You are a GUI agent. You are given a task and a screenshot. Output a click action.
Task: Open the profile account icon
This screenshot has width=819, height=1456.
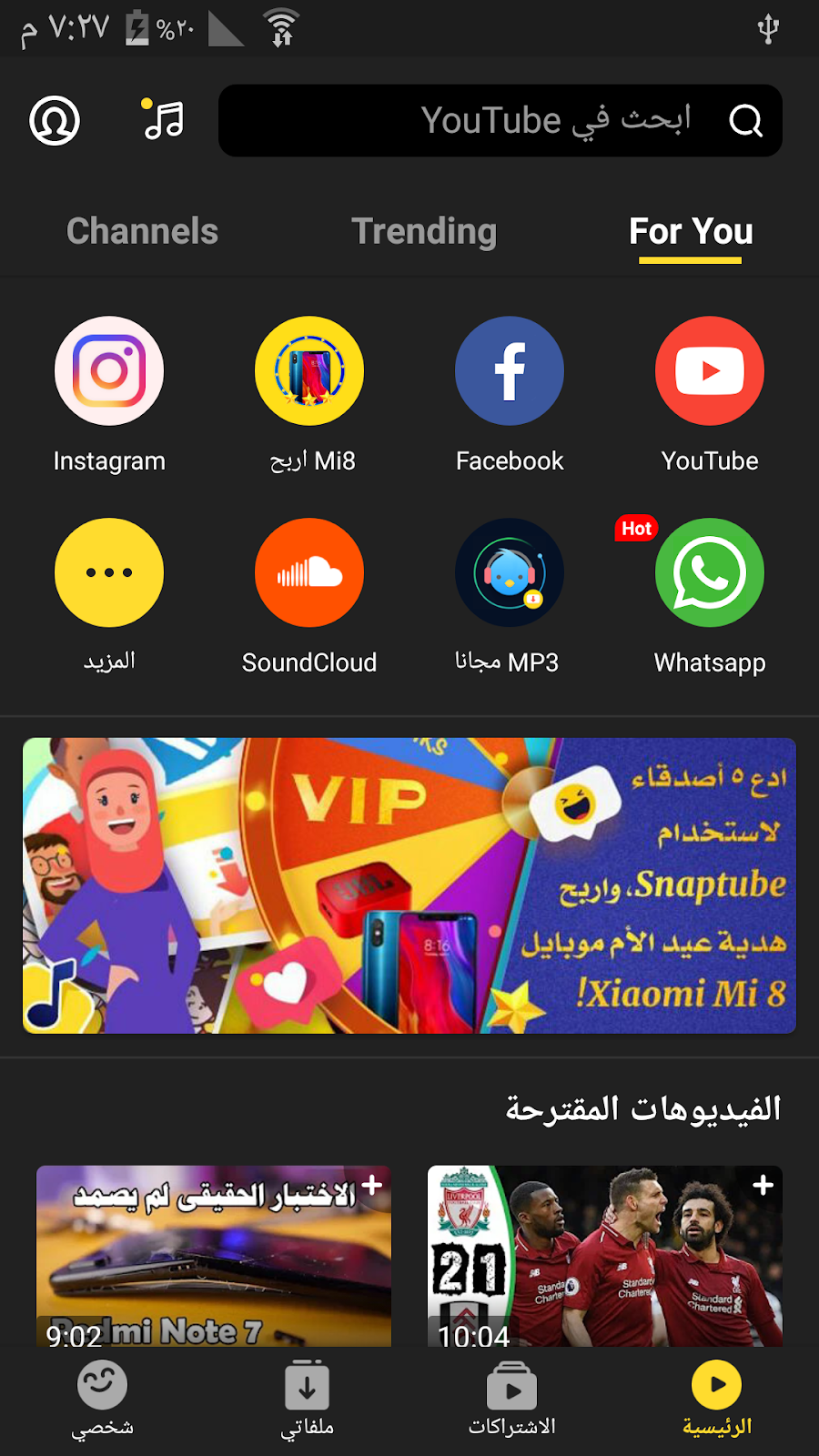pyautogui.click(x=55, y=120)
